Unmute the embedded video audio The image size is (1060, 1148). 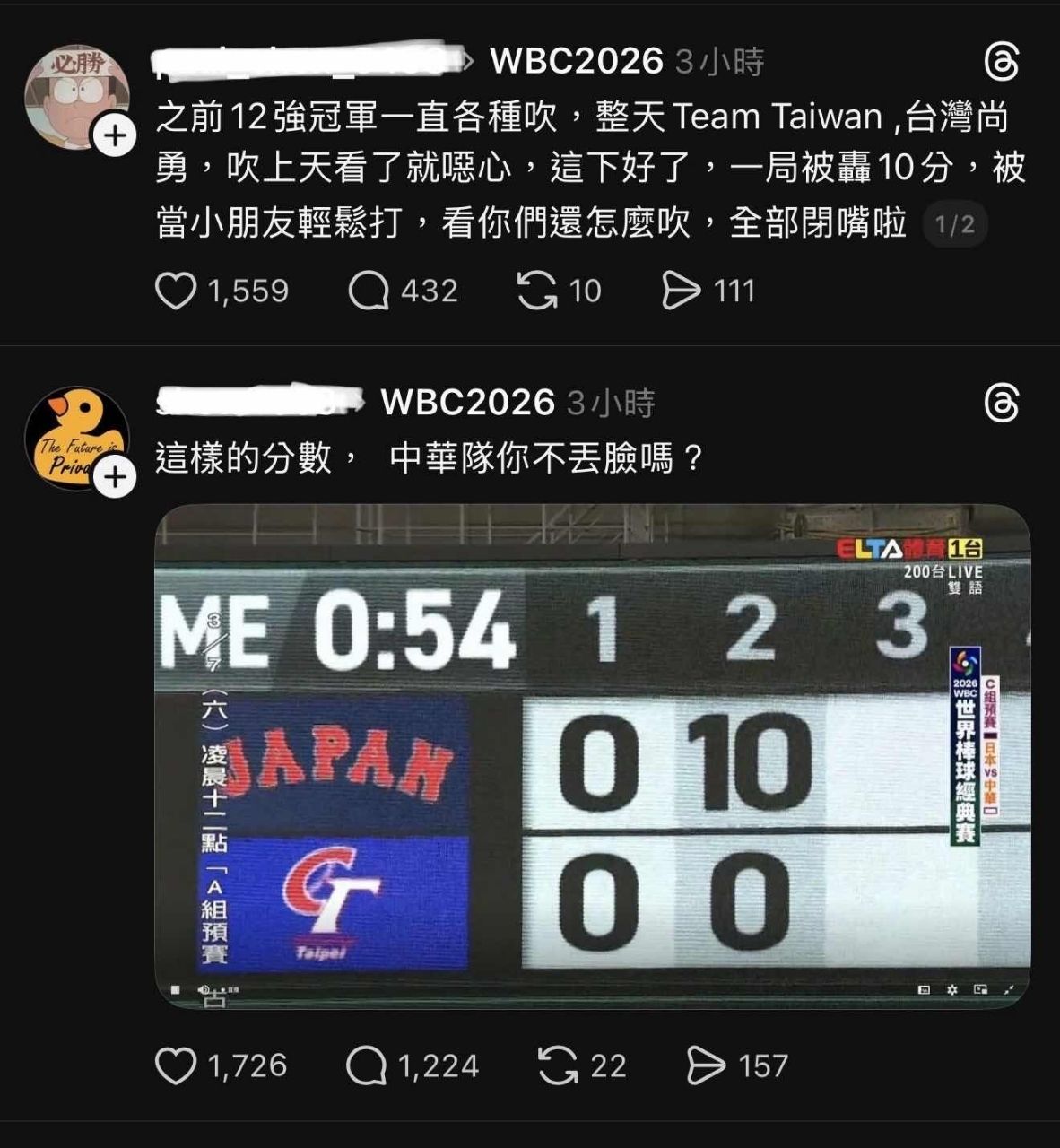pyautogui.click(x=204, y=989)
